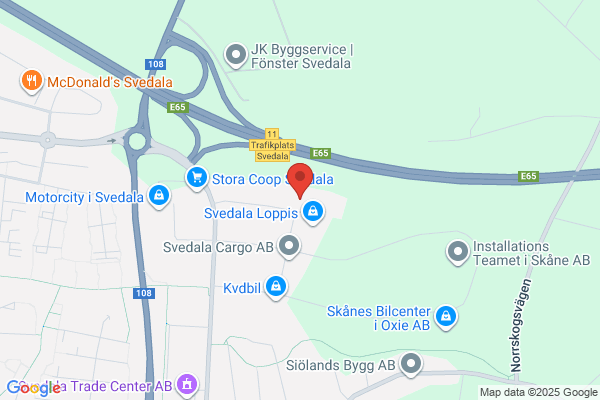Select the Svedala Loppis shop marker

pos(313,211)
